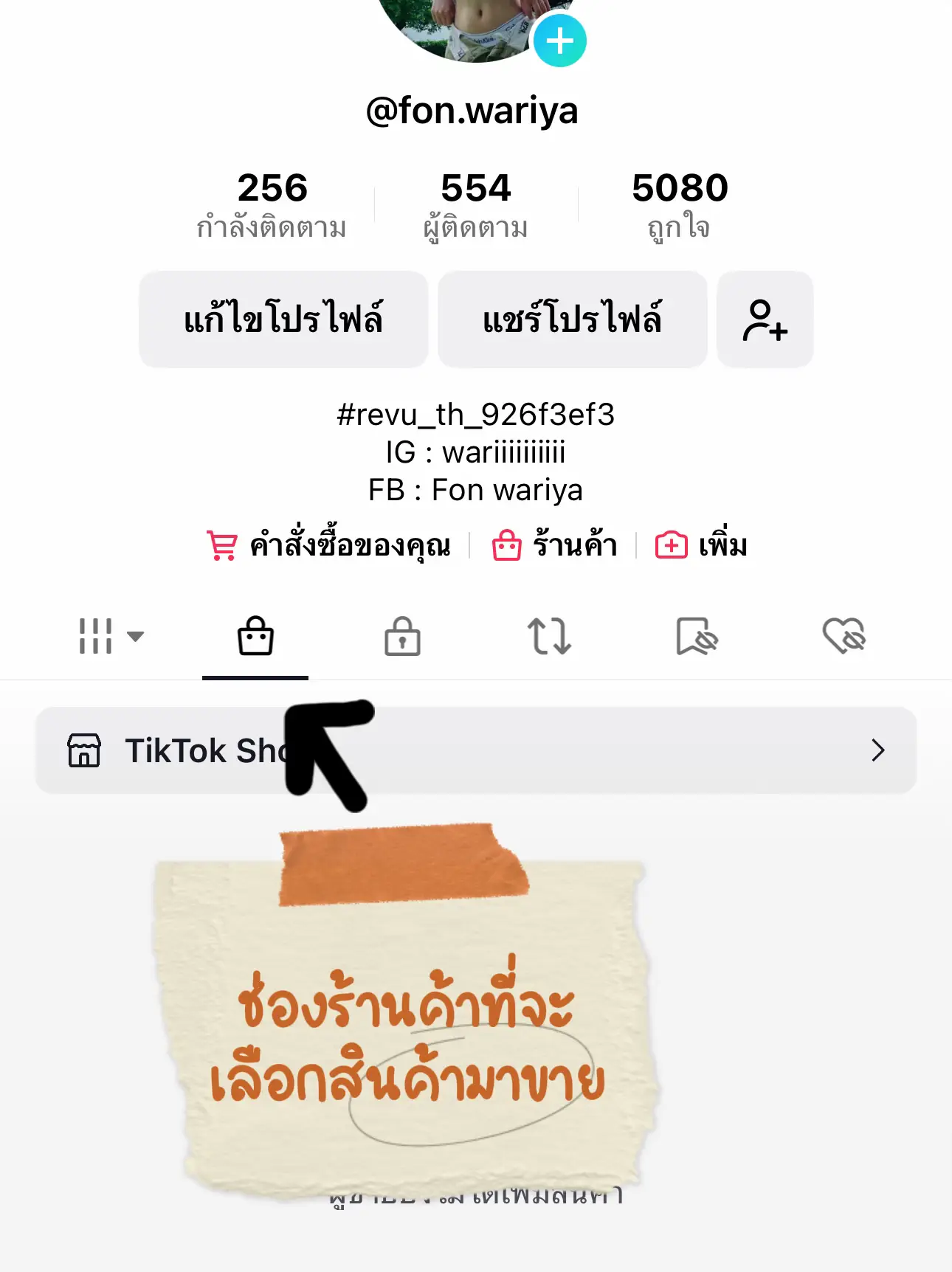Click the แก้ไขโปรไฟล์ edit profile button
Image resolution: width=952 pixels, height=1272 pixels.
coord(283,320)
